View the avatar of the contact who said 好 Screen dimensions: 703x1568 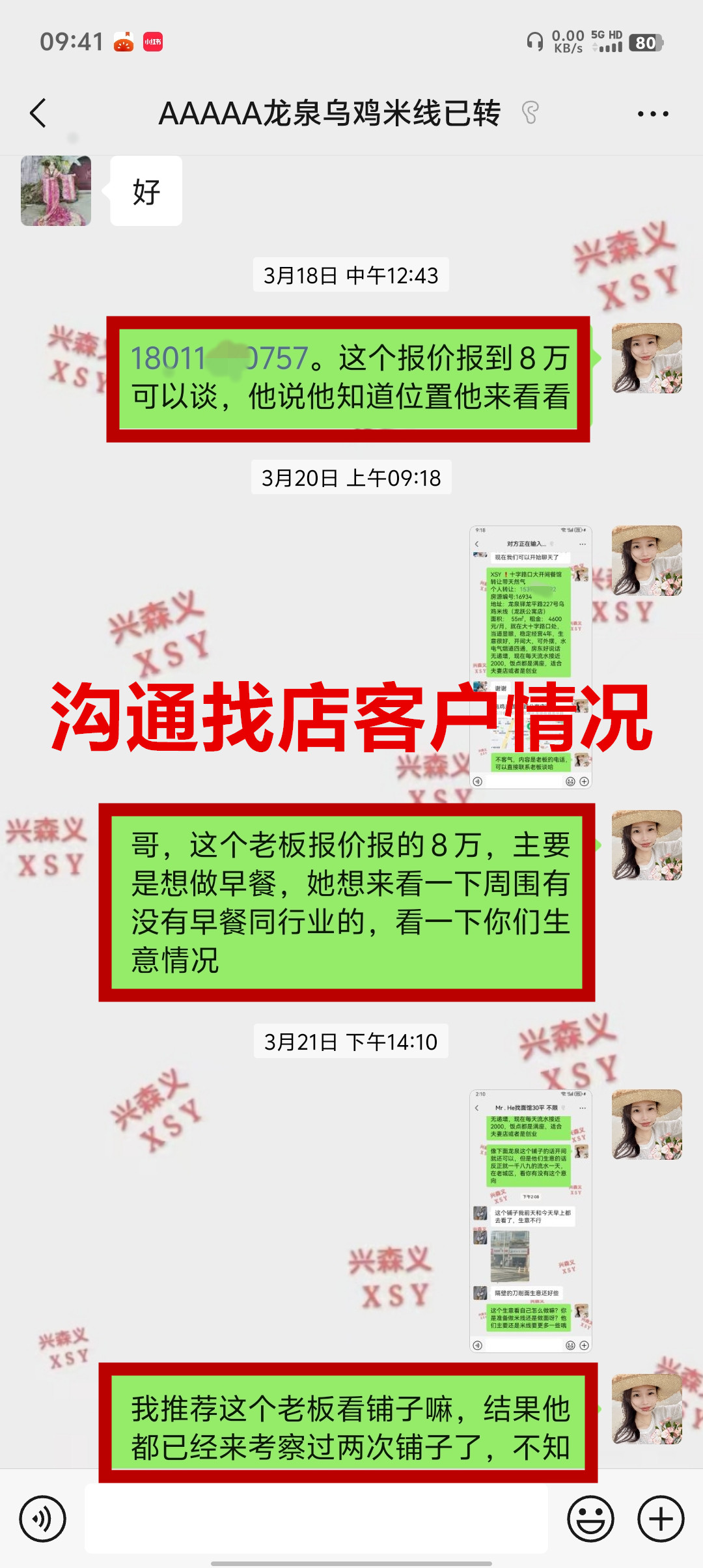(56, 191)
